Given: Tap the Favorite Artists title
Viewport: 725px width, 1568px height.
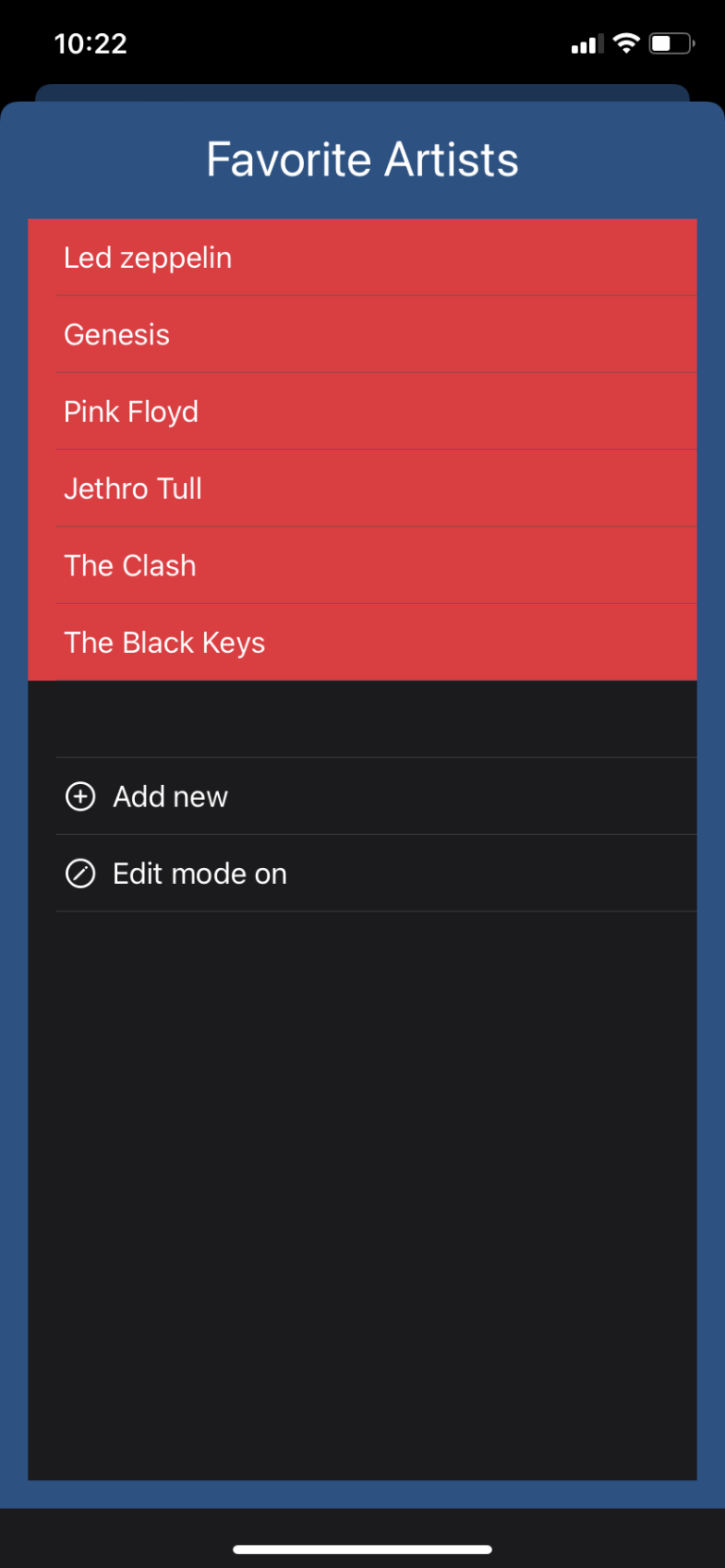Looking at the screenshot, I should (x=362, y=158).
